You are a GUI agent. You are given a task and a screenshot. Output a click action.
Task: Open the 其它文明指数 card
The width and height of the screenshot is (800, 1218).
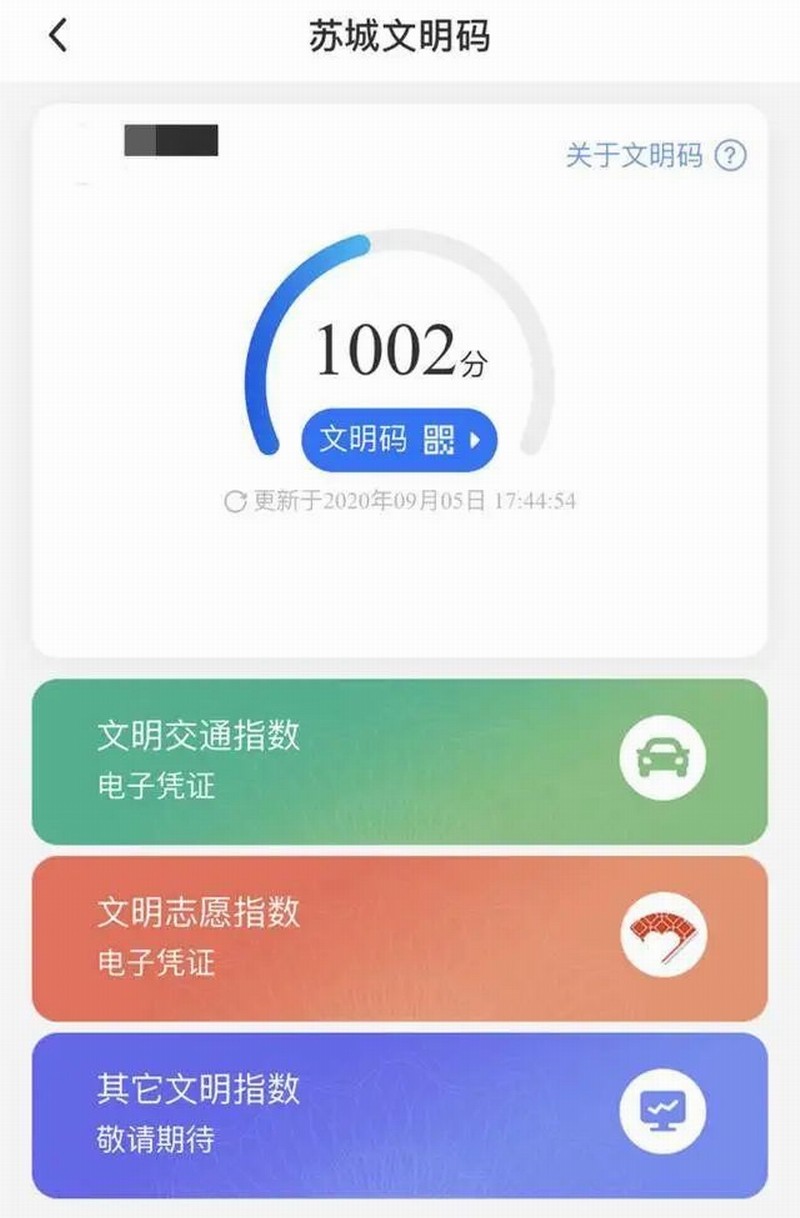click(x=399, y=1113)
